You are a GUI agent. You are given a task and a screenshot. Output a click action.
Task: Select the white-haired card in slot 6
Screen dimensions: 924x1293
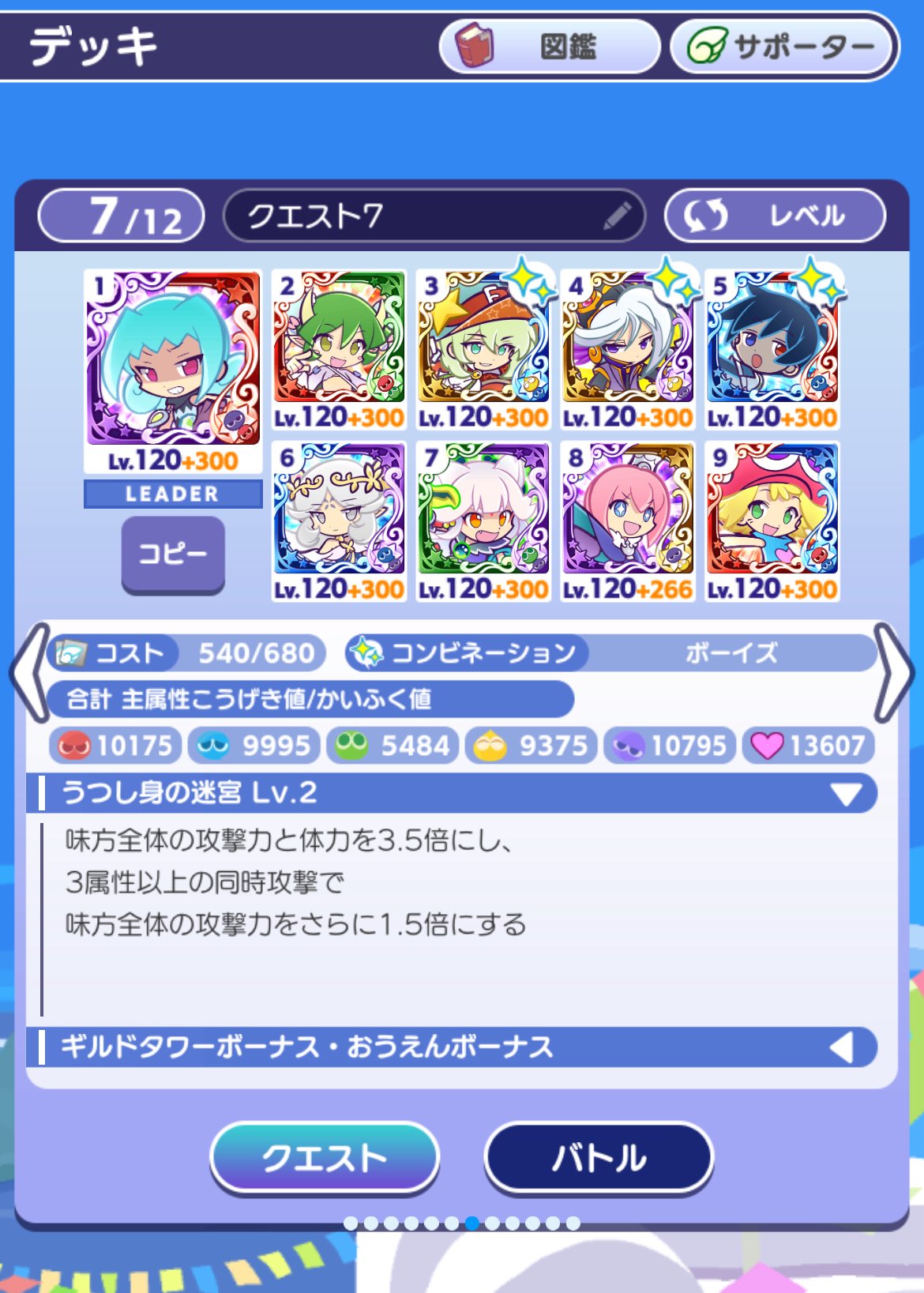click(339, 521)
